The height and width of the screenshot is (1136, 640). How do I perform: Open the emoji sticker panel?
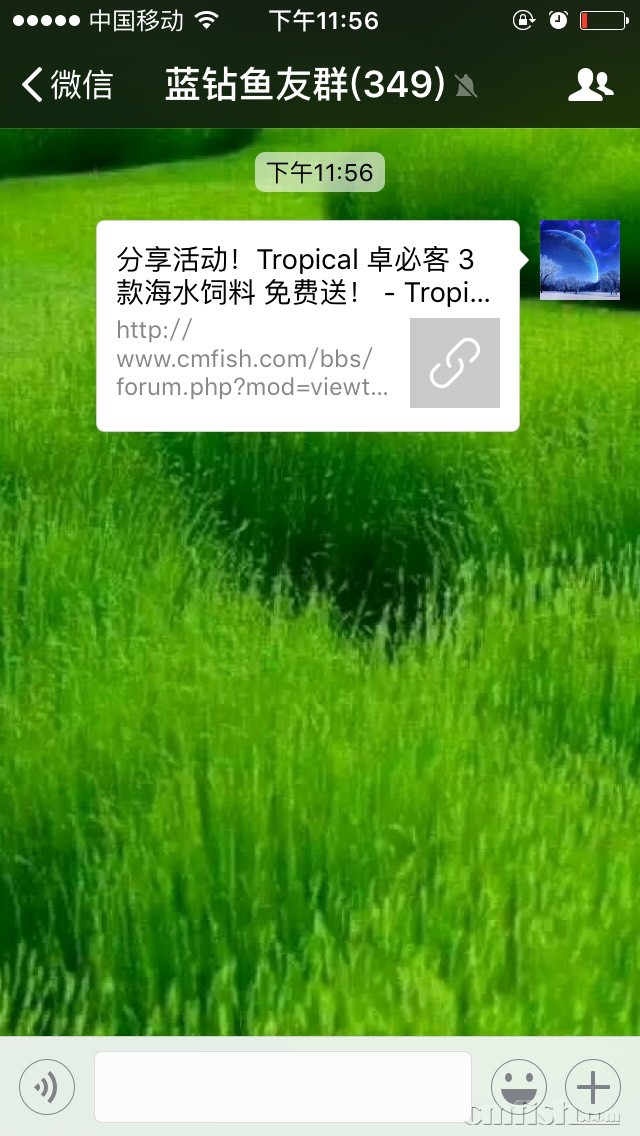point(519,1086)
